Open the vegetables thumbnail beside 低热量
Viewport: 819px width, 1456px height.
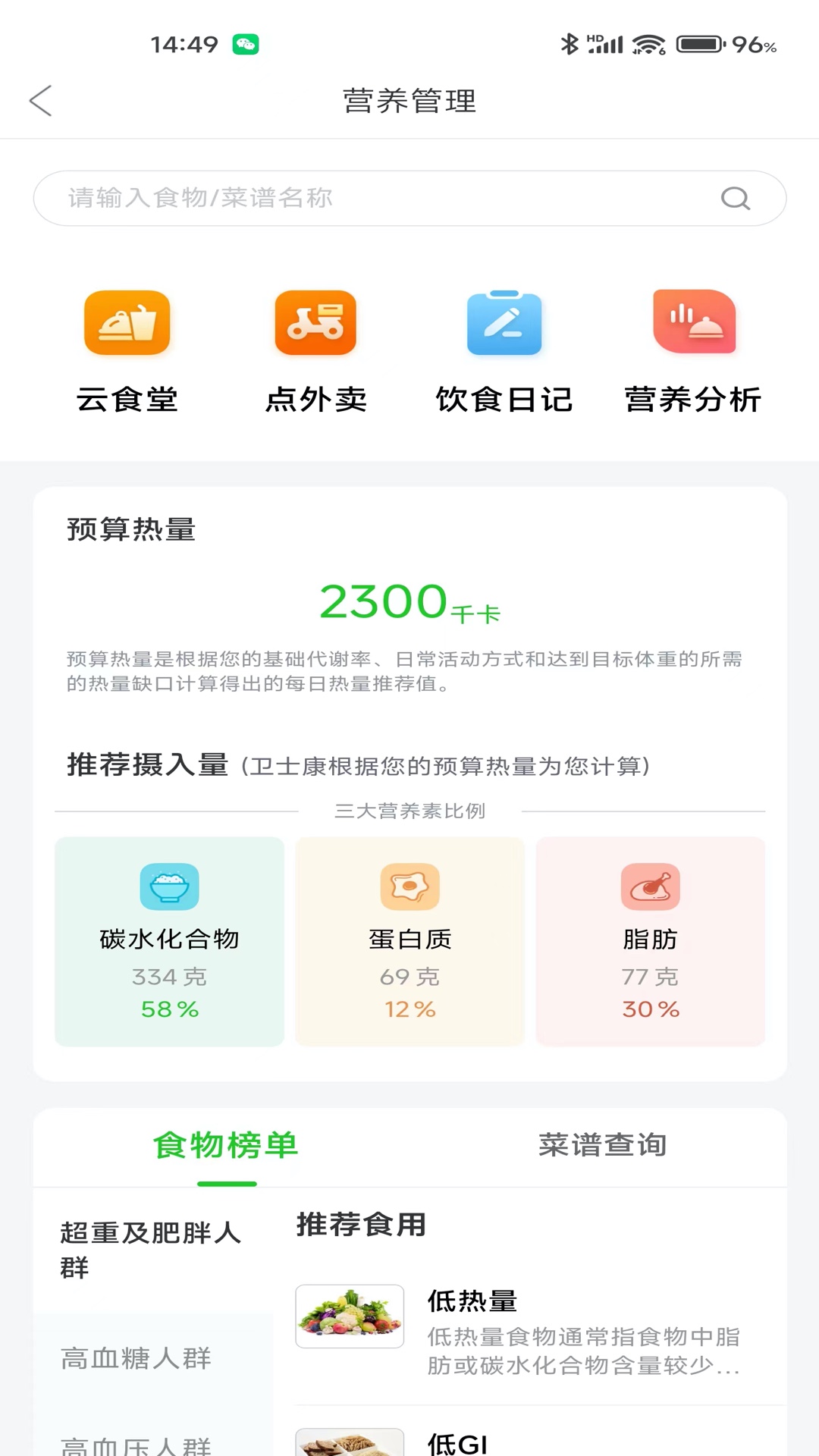(x=350, y=1316)
